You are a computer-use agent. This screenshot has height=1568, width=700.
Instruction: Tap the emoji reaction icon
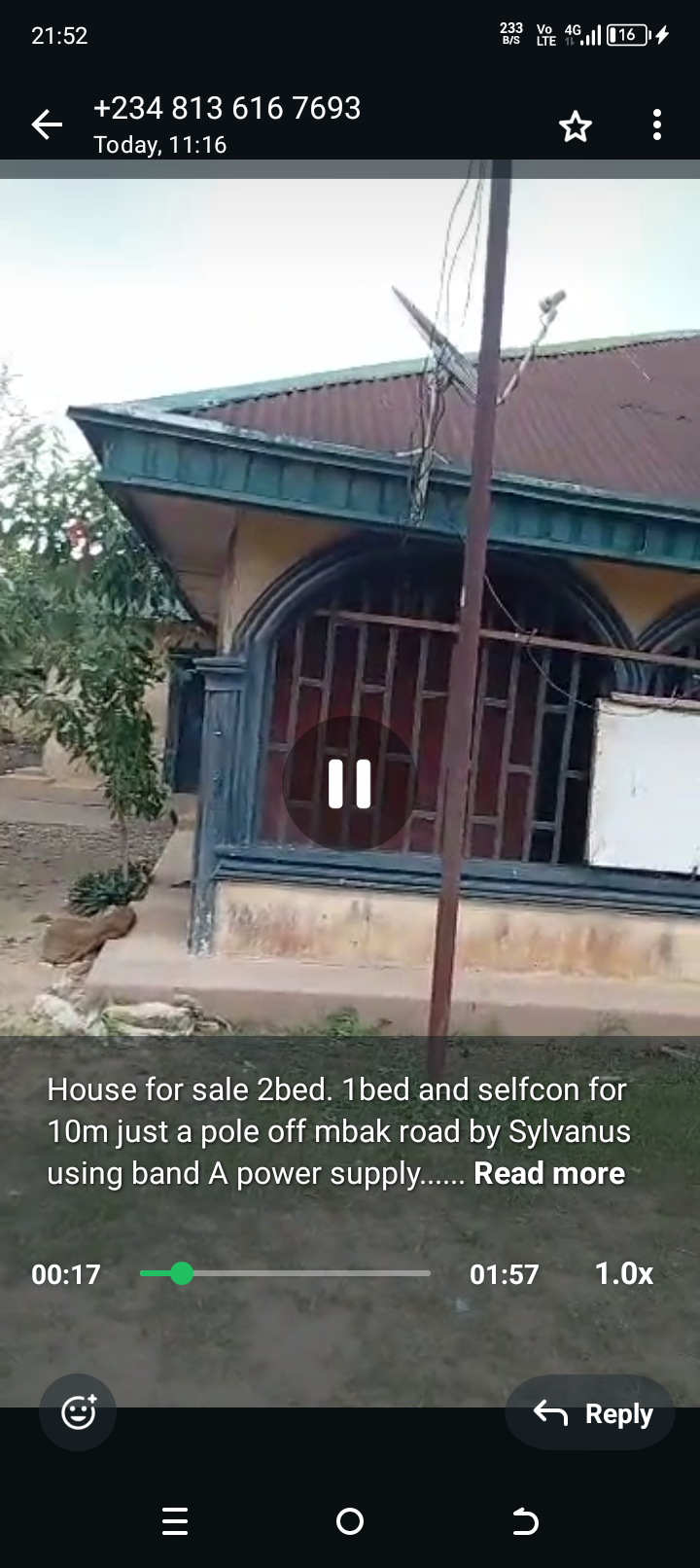click(x=77, y=1411)
